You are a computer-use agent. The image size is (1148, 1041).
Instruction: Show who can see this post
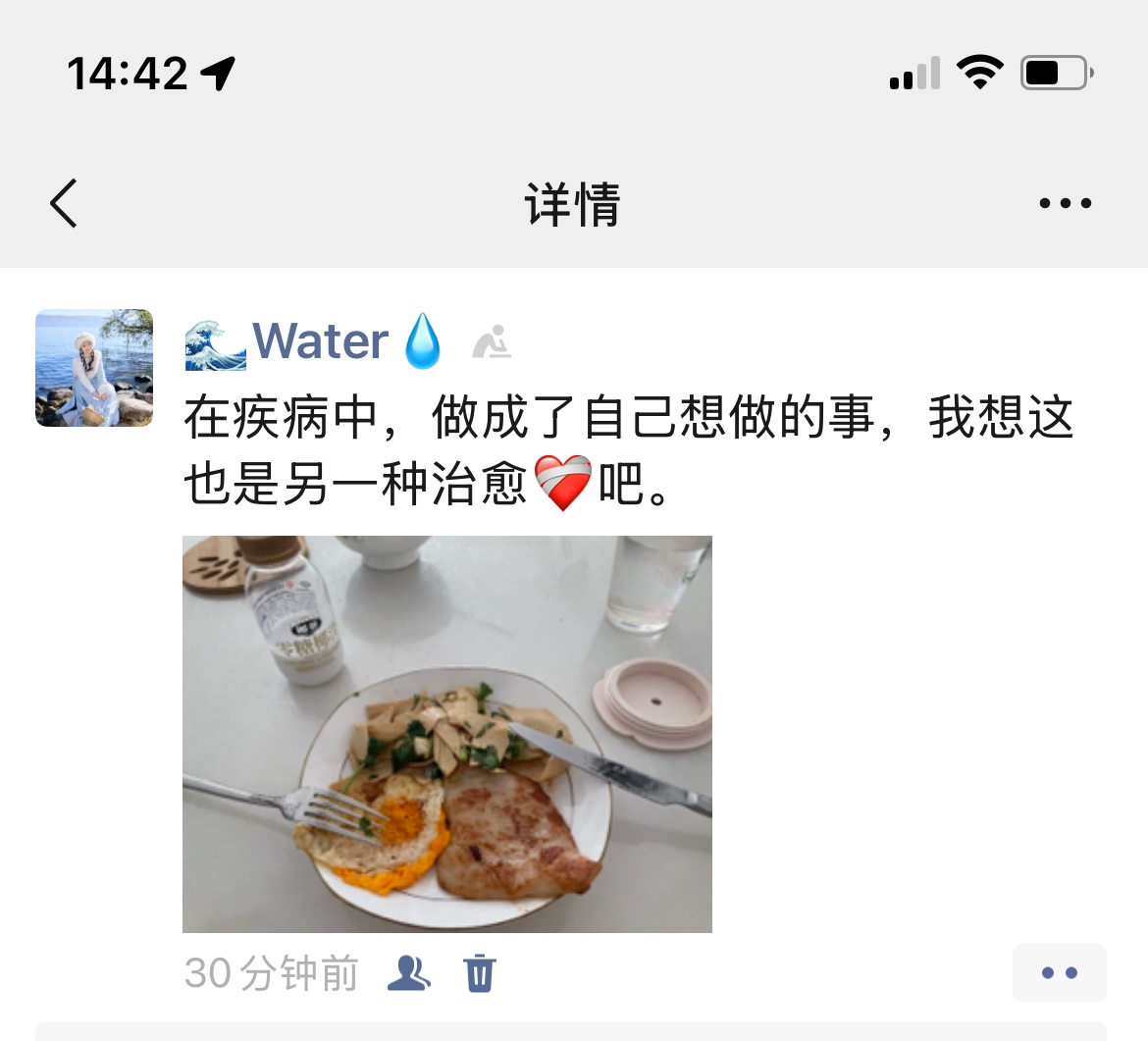coord(408,972)
